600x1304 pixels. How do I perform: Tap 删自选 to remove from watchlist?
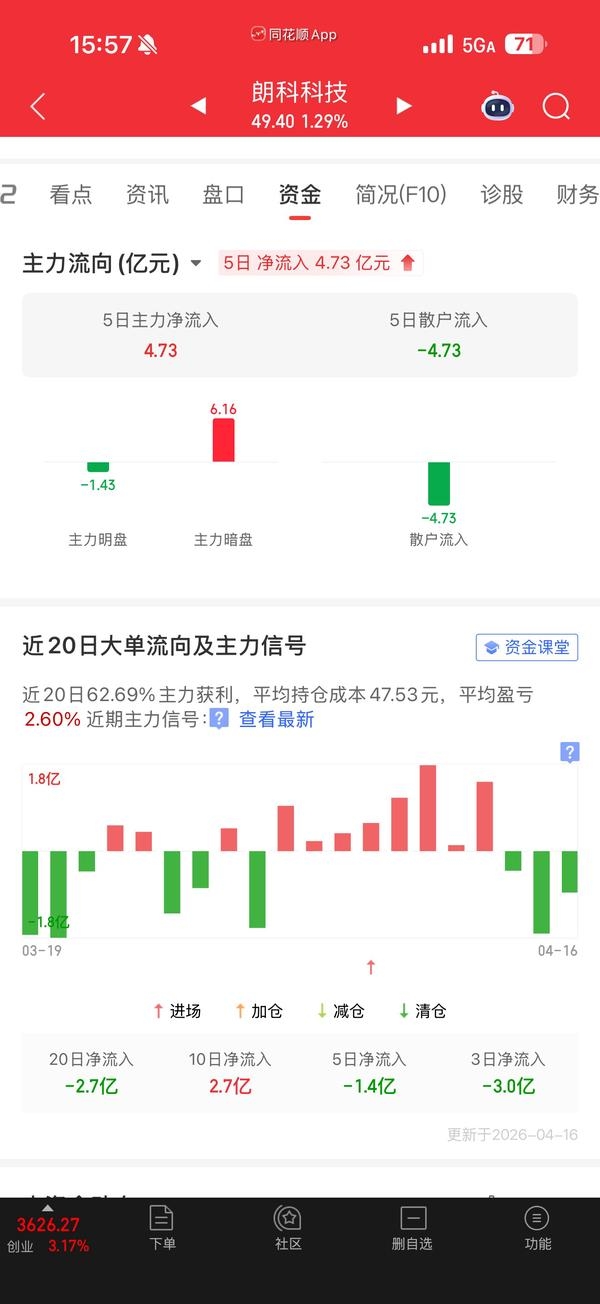pos(412,1229)
